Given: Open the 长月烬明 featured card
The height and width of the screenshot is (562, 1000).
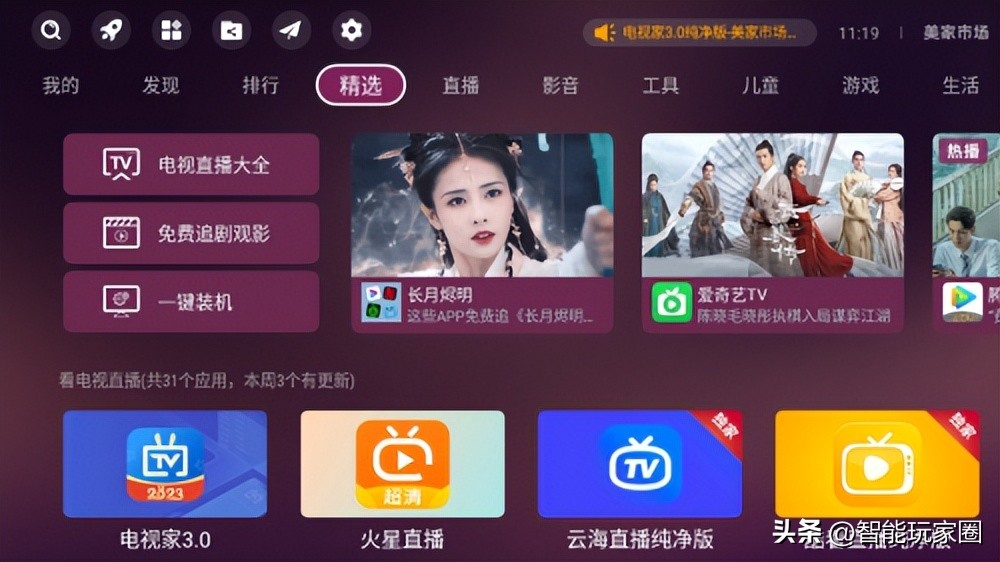Looking at the screenshot, I should coord(482,232).
